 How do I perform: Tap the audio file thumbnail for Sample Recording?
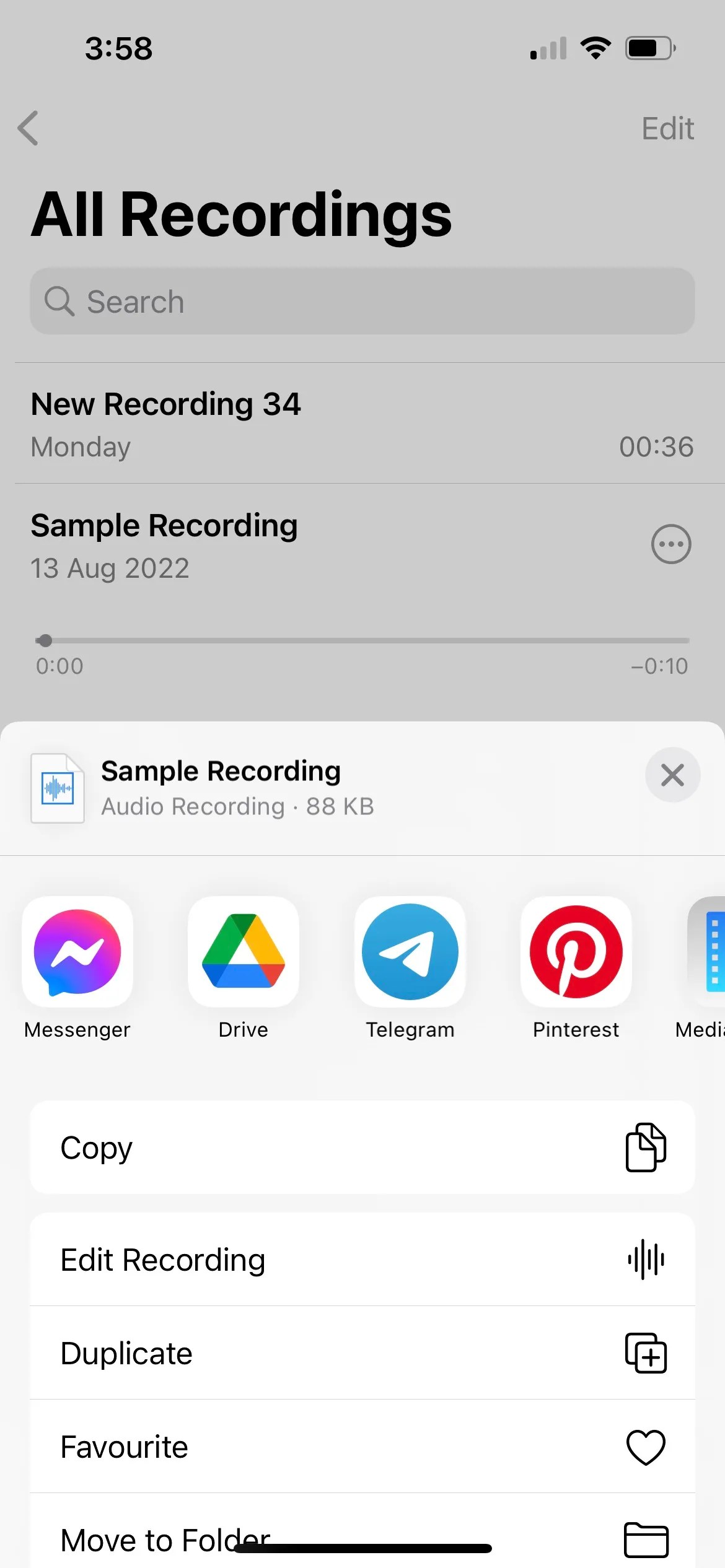coord(58,788)
